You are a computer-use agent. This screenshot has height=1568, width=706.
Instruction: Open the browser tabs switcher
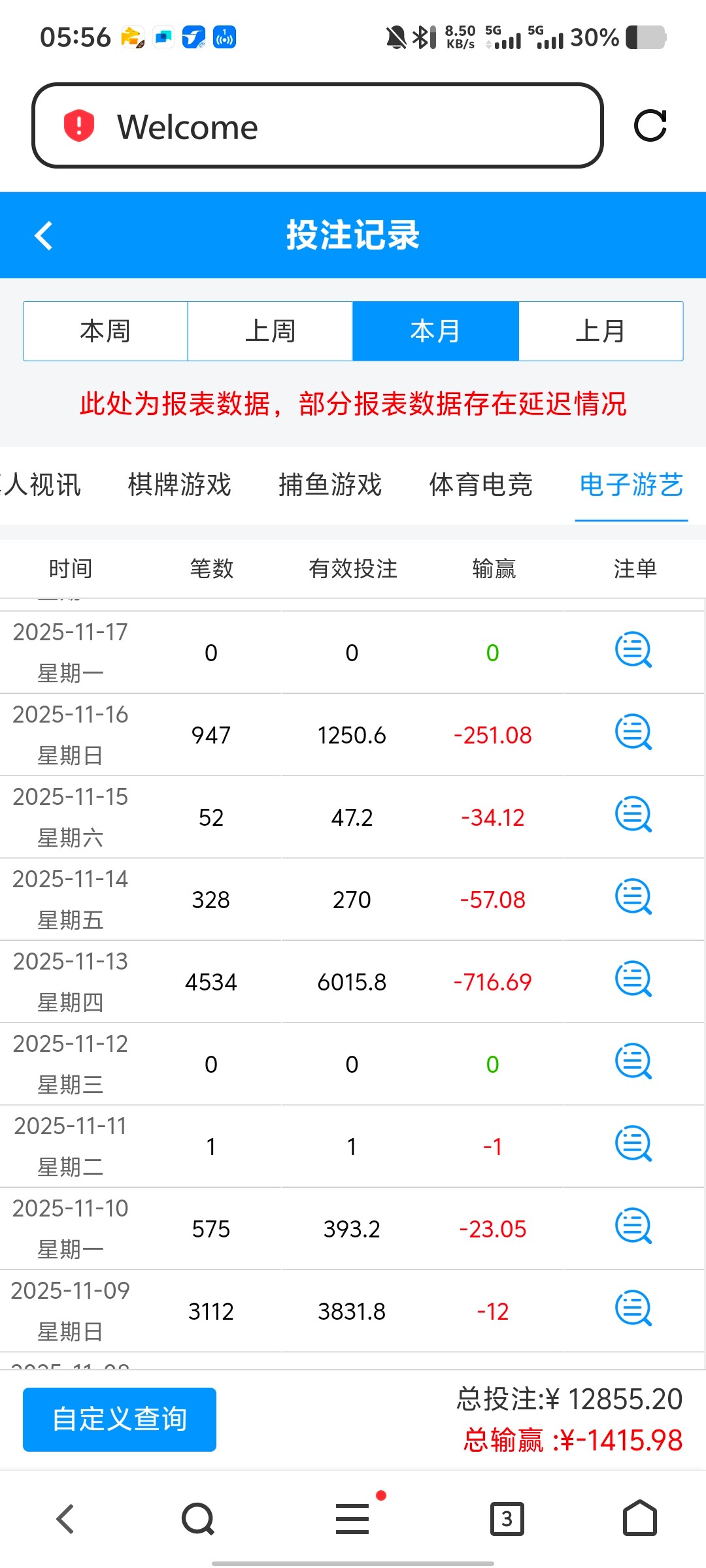pyautogui.click(x=507, y=1518)
